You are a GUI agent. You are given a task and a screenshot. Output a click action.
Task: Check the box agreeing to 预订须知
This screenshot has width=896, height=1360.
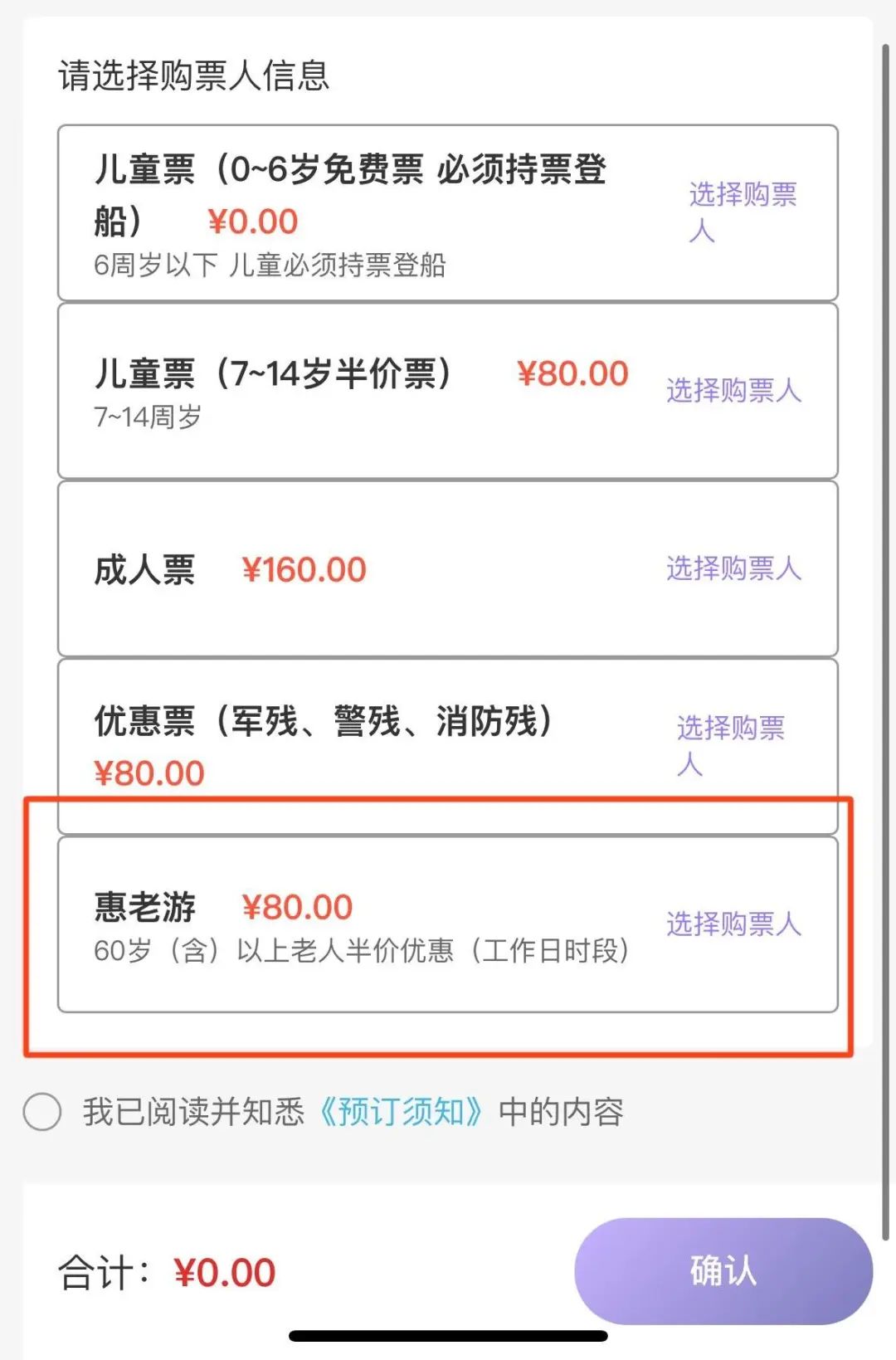[42, 1112]
